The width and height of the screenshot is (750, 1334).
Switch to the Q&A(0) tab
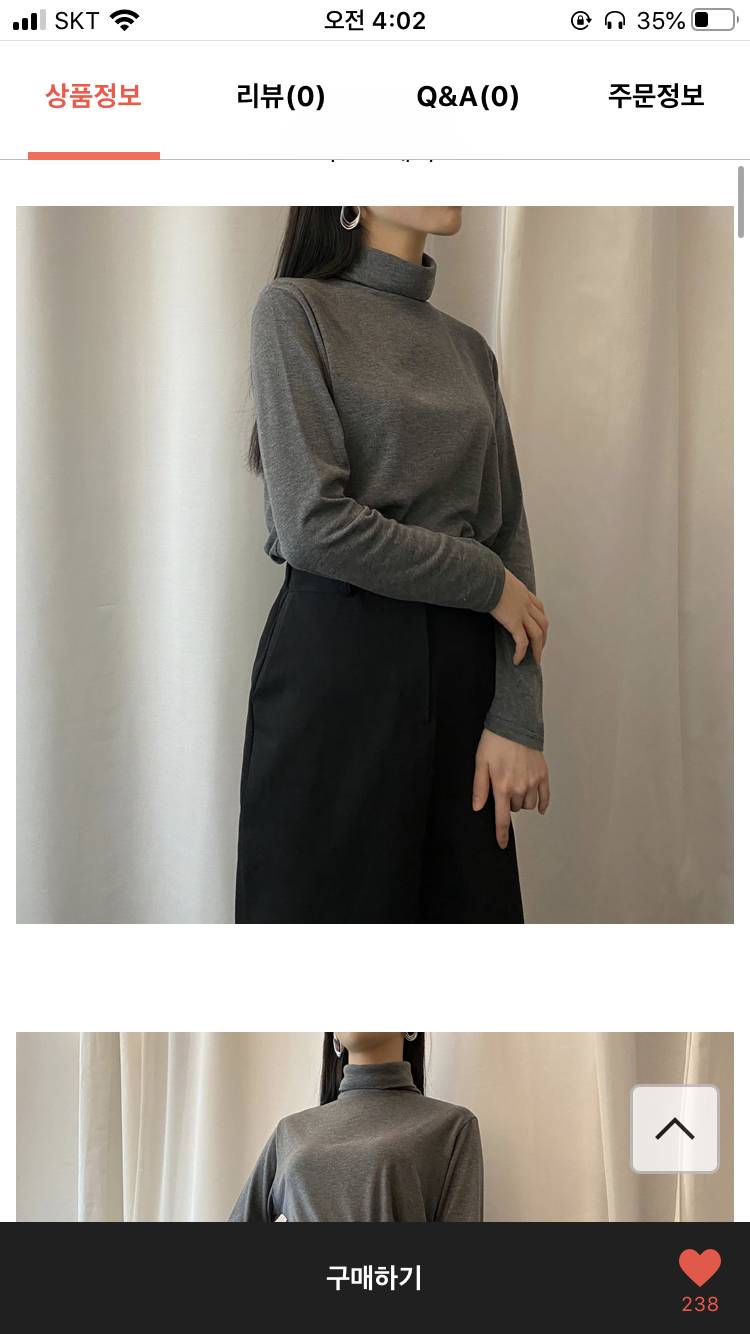(x=468, y=97)
